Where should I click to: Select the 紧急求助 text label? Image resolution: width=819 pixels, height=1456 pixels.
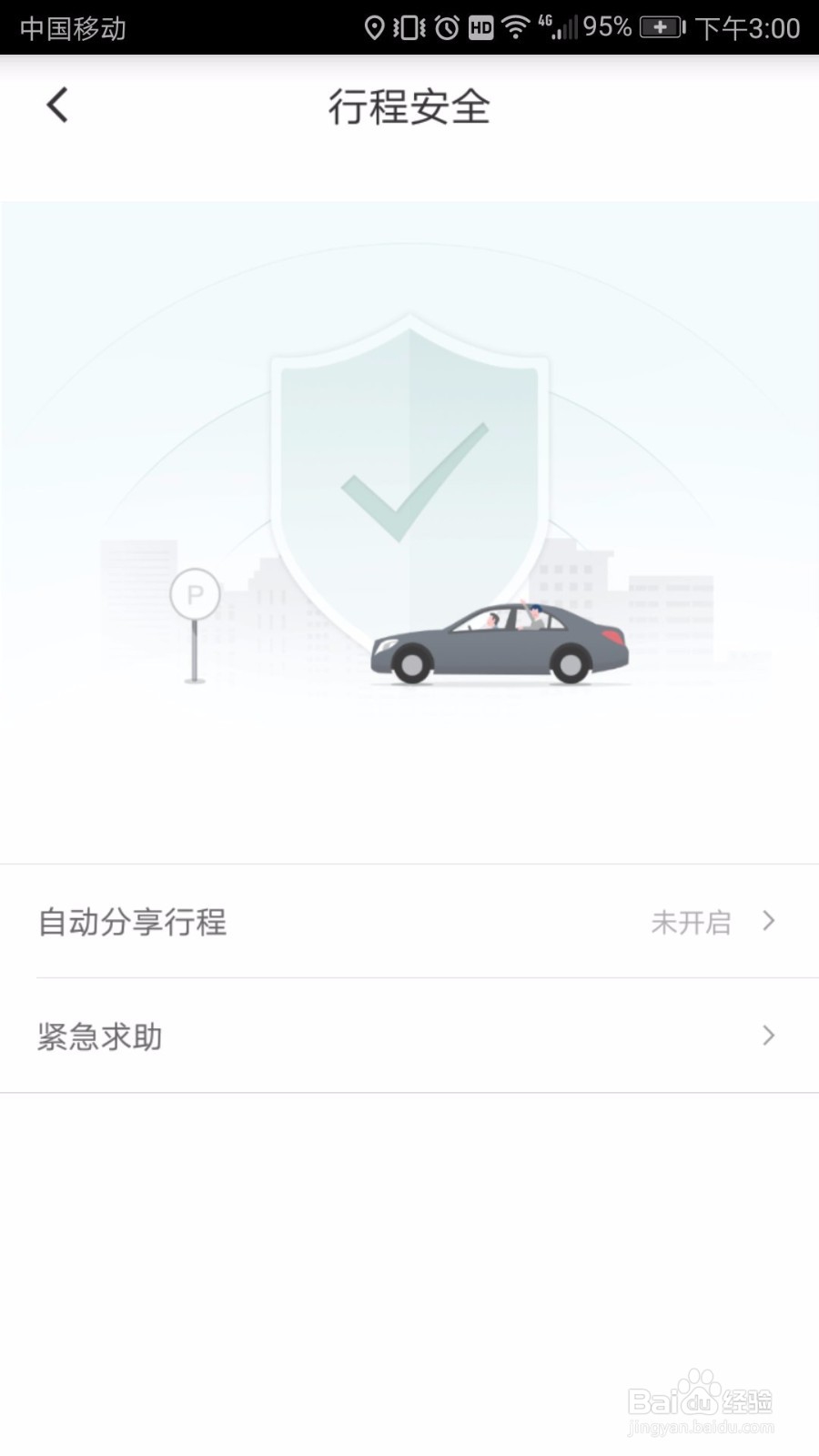(98, 1036)
